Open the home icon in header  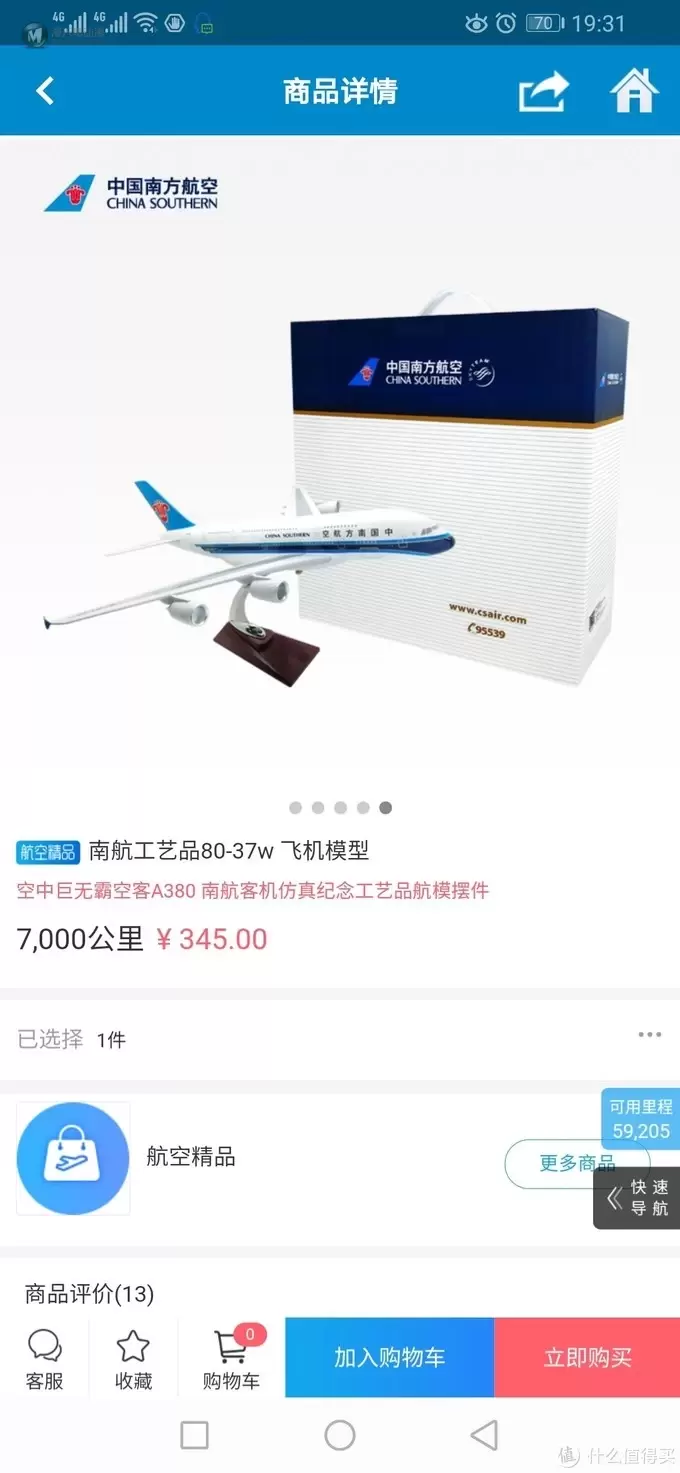634,92
